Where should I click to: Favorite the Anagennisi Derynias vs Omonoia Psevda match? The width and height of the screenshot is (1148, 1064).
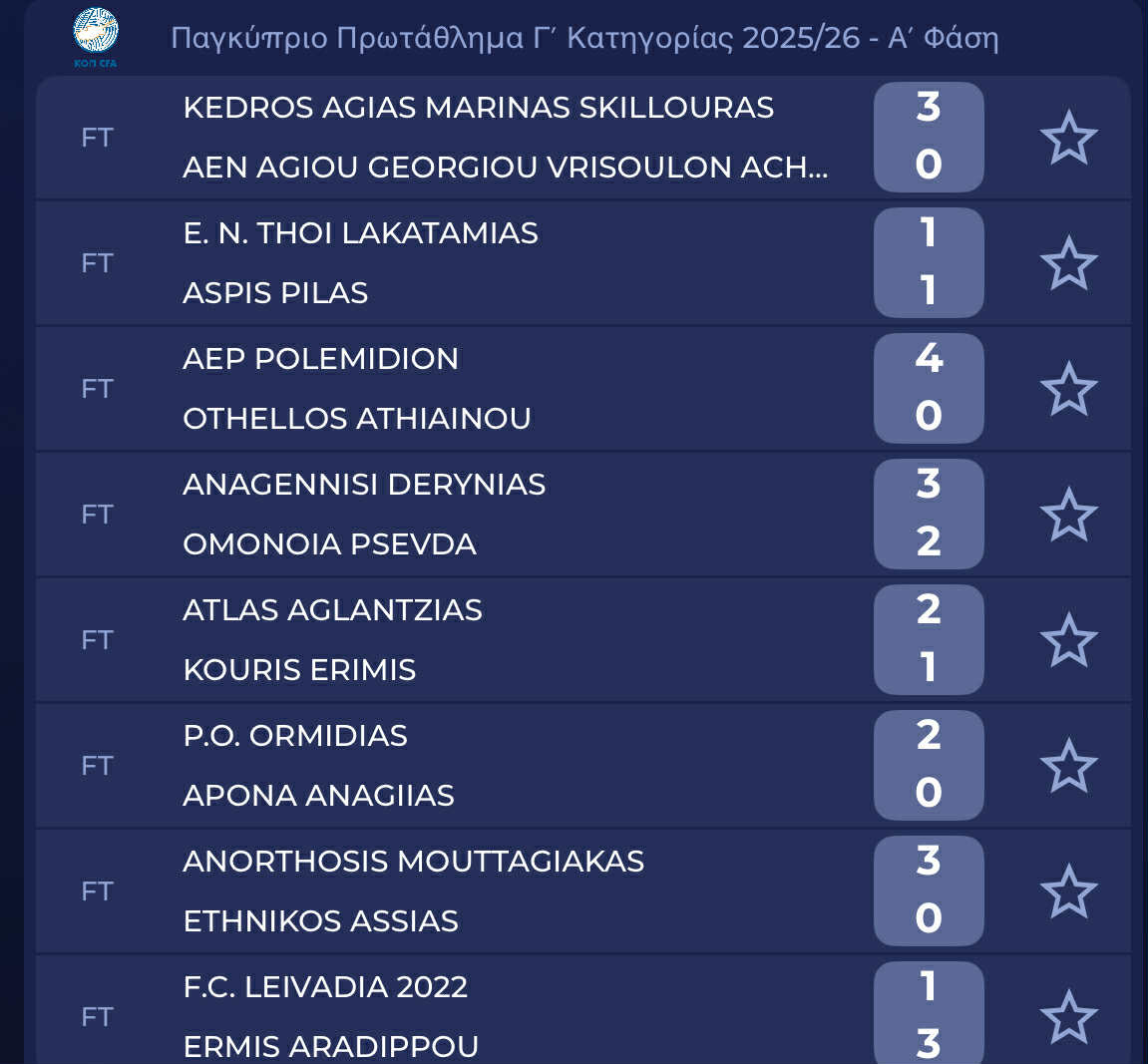point(1068,515)
